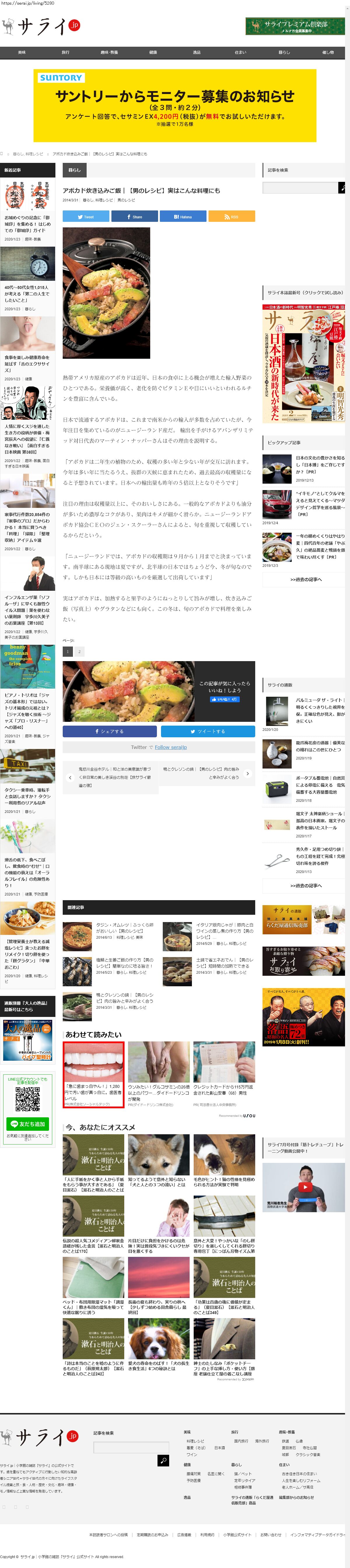Viewport: 350px width, 1568px height.
Task: Tap the Tweet share button
Action: click(86, 216)
